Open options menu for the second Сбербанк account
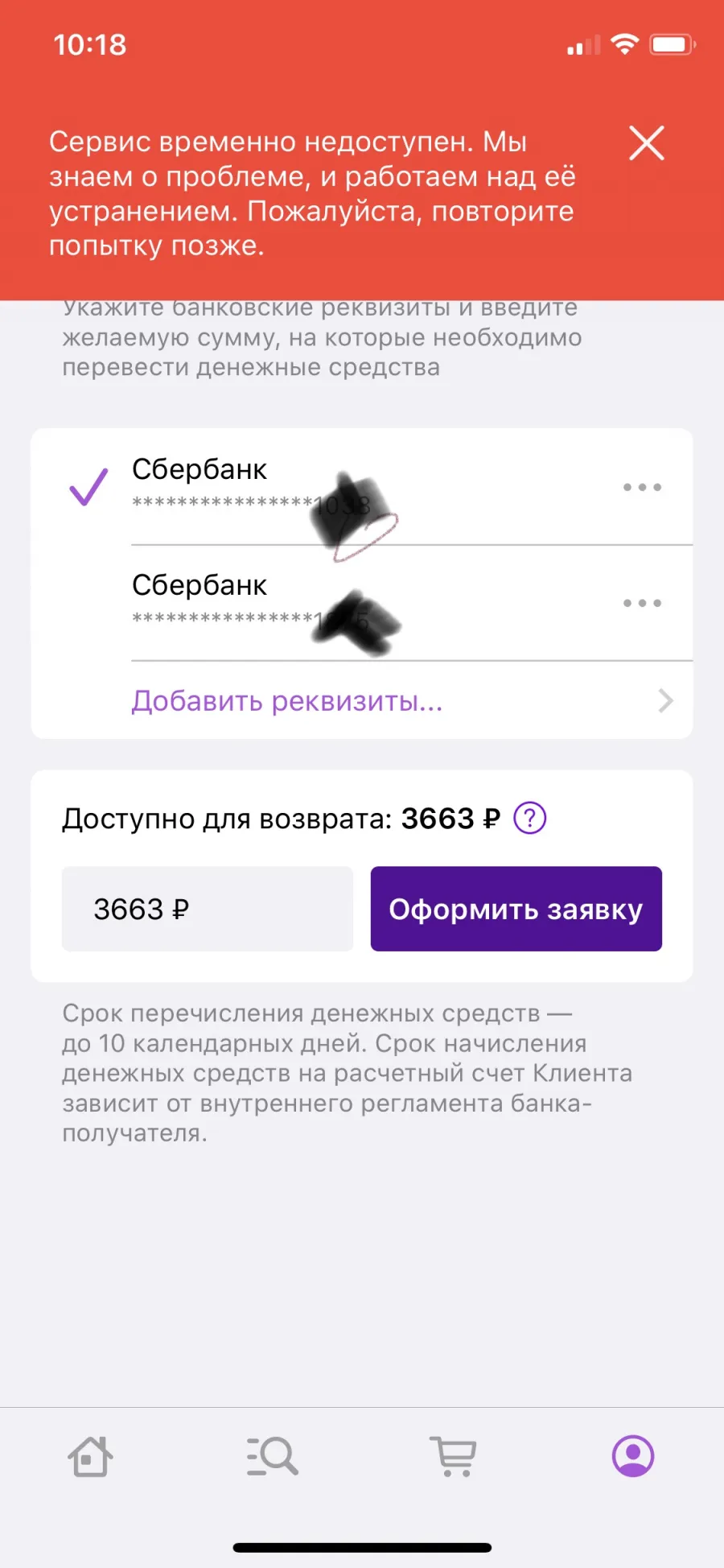Viewport: 724px width, 1568px height. pyautogui.click(x=642, y=603)
